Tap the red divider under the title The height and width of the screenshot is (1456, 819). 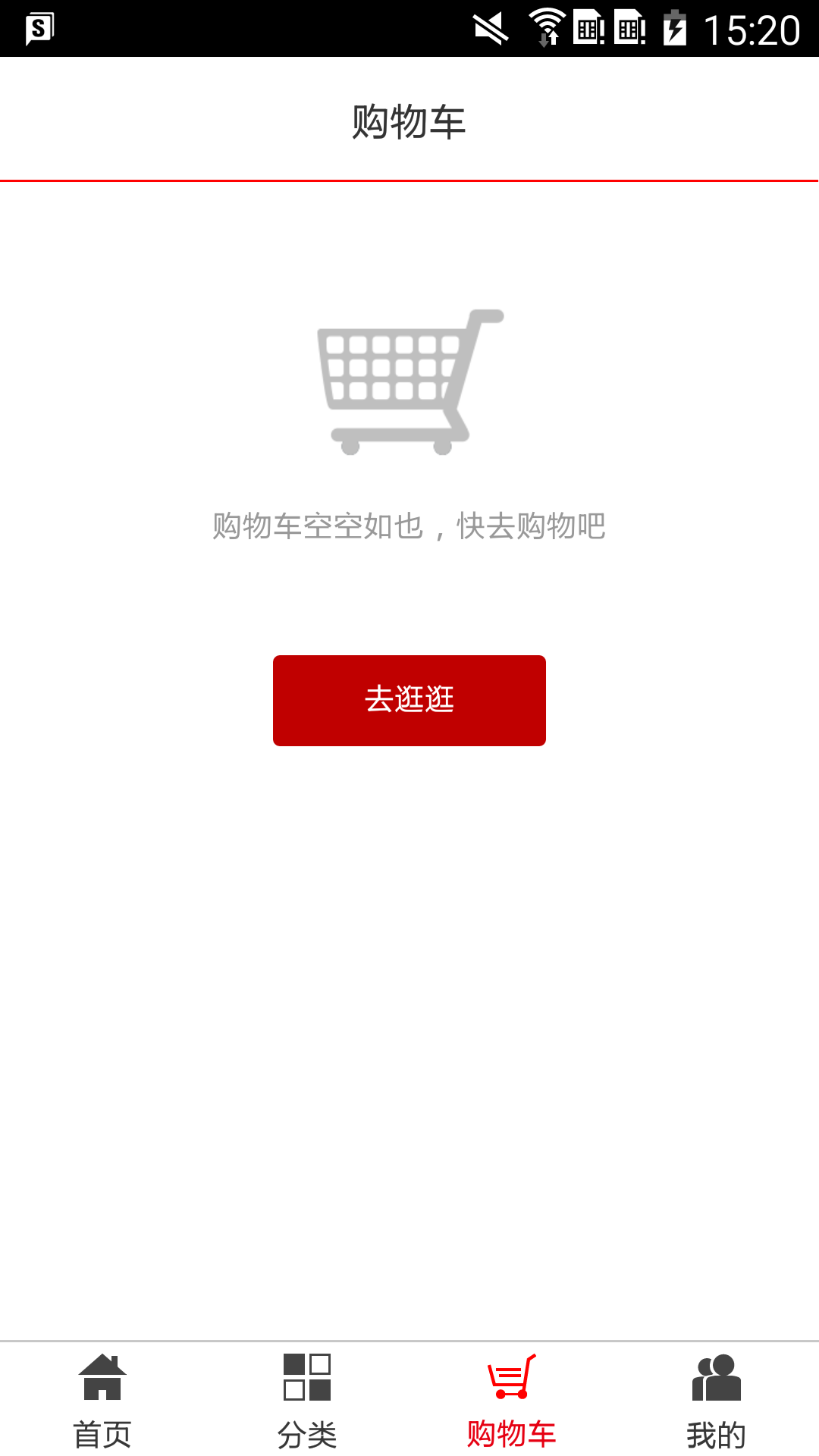[x=409, y=180]
